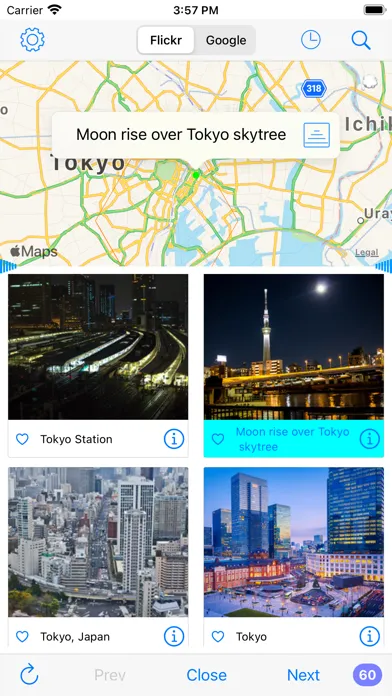Open the Tokyo, Japan photo
392x696 pixels.
[x=98, y=542]
